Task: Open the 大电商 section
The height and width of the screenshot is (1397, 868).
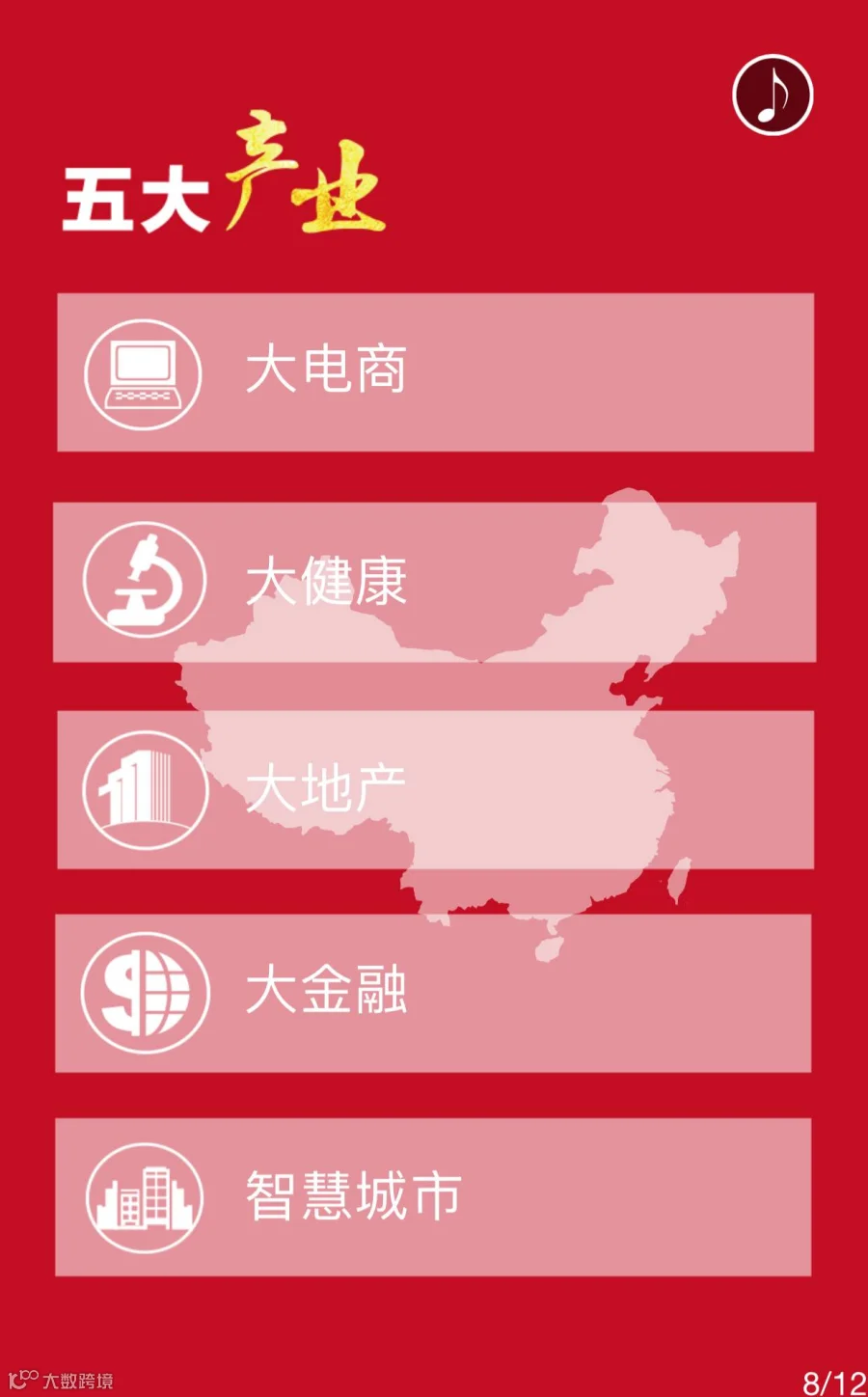Action: pos(435,372)
